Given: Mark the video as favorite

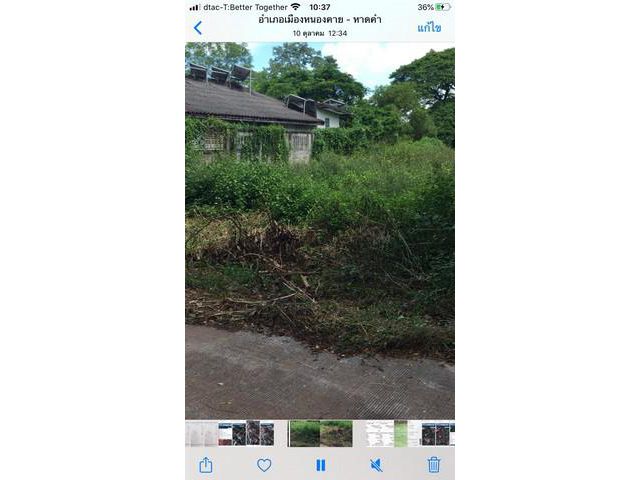Looking at the screenshot, I should coord(264,465).
